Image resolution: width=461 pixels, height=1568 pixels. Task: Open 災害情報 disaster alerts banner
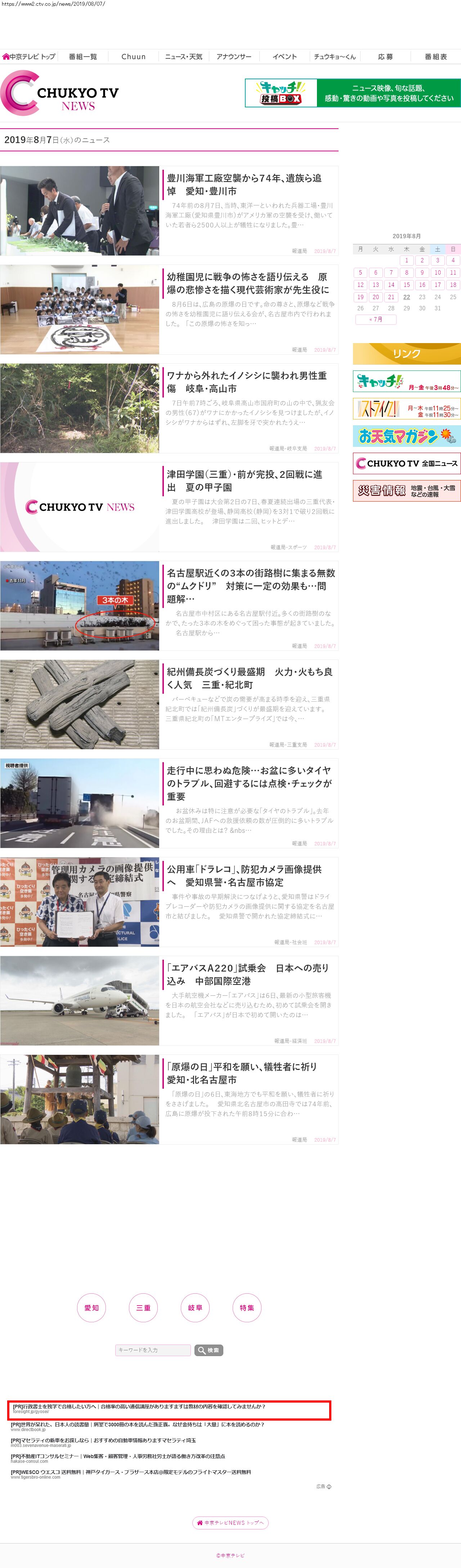[x=406, y=490]
